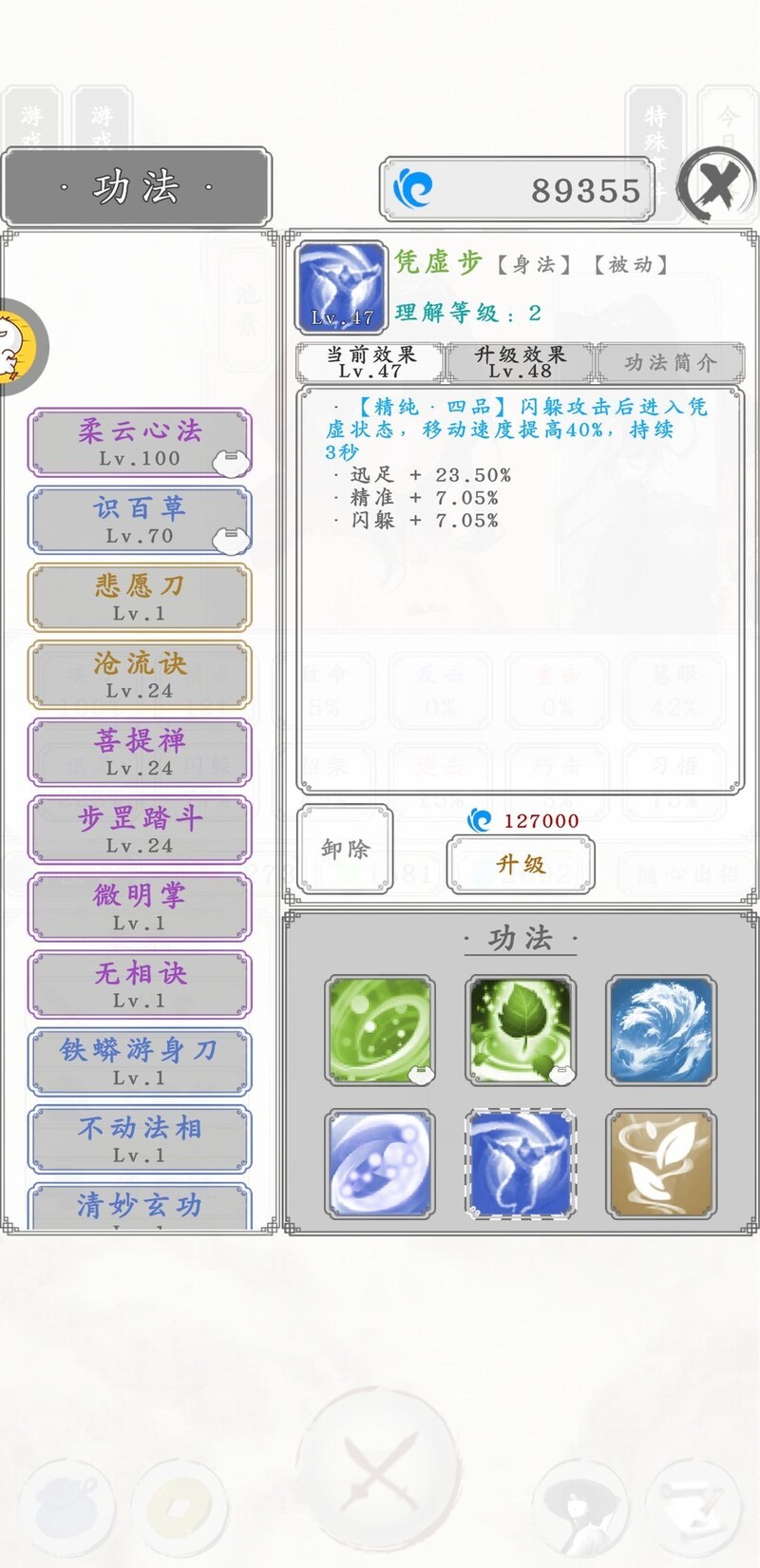Tap the 升级 upgrade button

click(521, 864)
